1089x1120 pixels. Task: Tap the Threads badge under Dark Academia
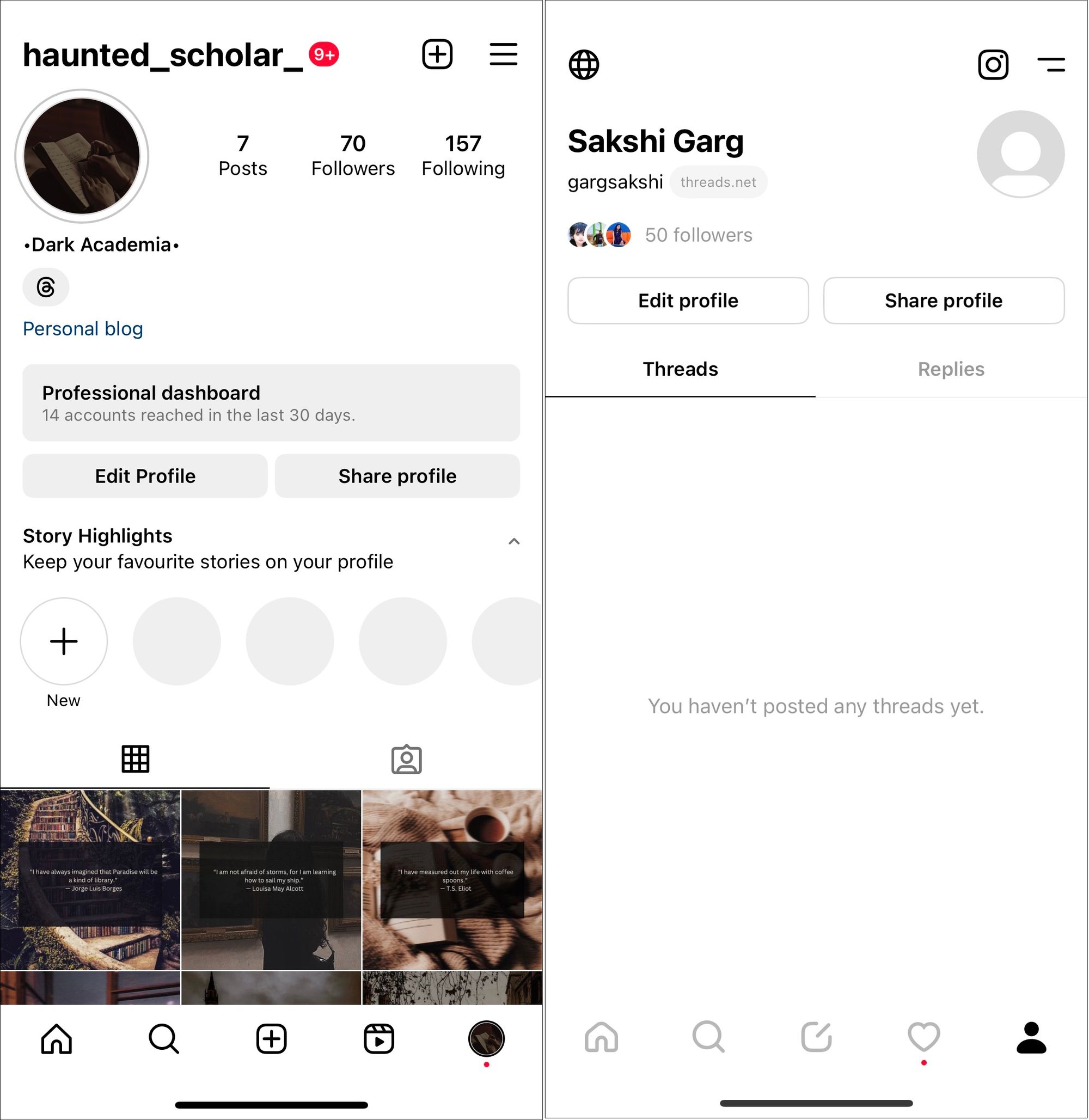click(x=46, y=287)
